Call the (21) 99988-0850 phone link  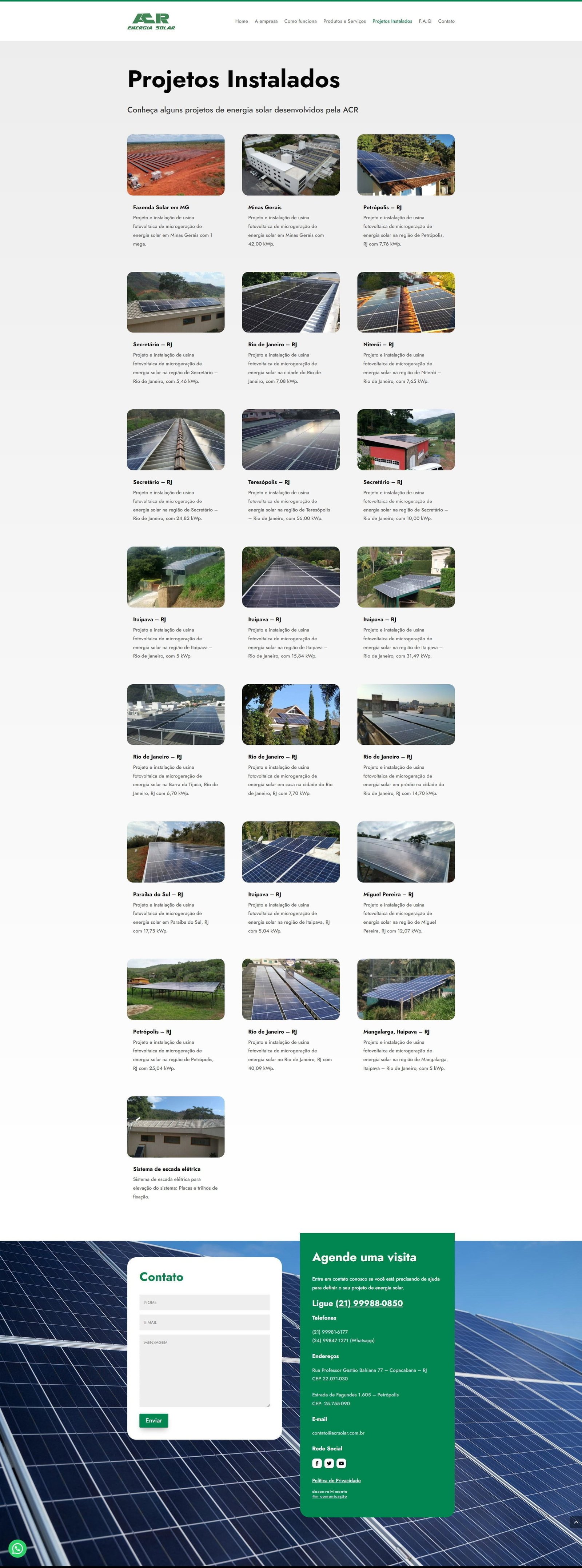pyautogui.click(x=369, y=1303)
